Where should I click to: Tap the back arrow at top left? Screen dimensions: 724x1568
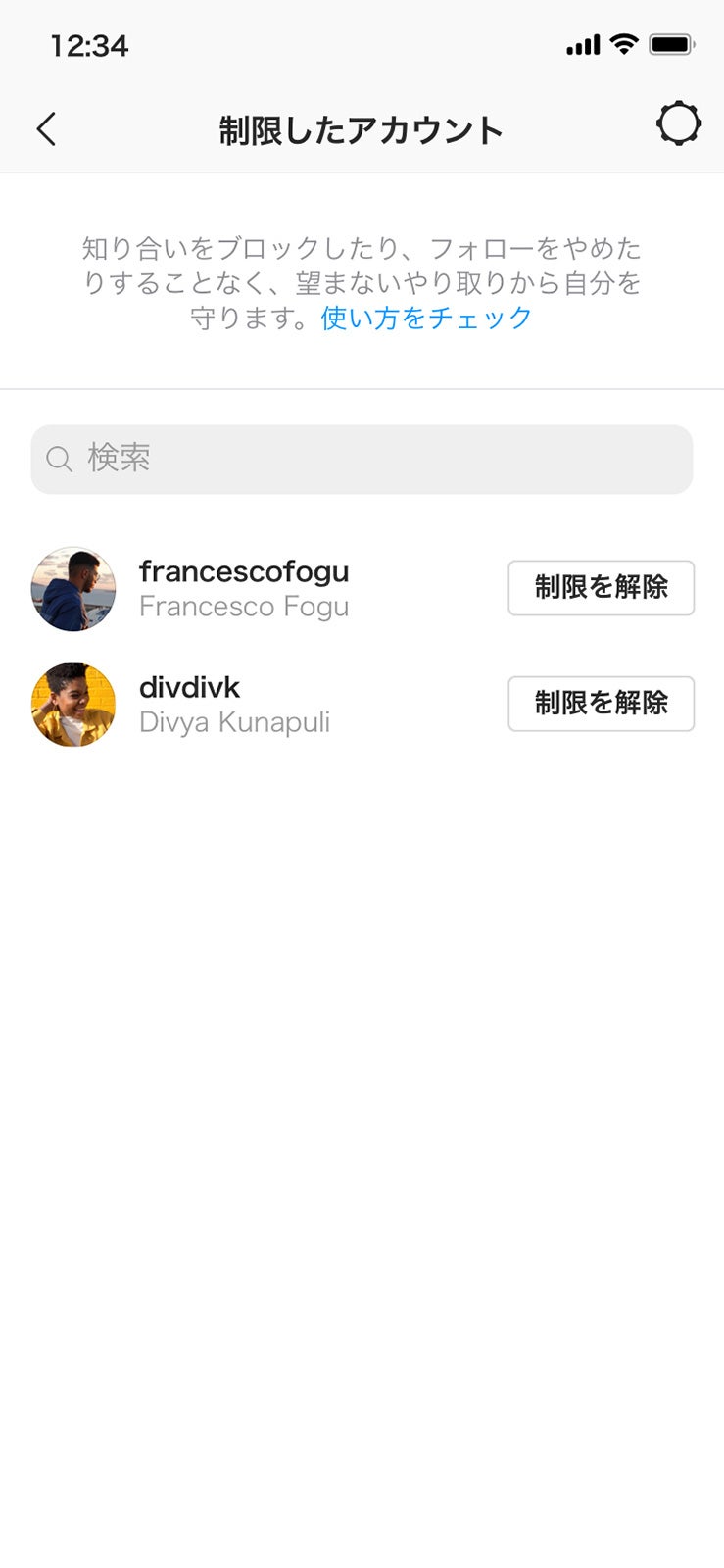pos(45,127)
